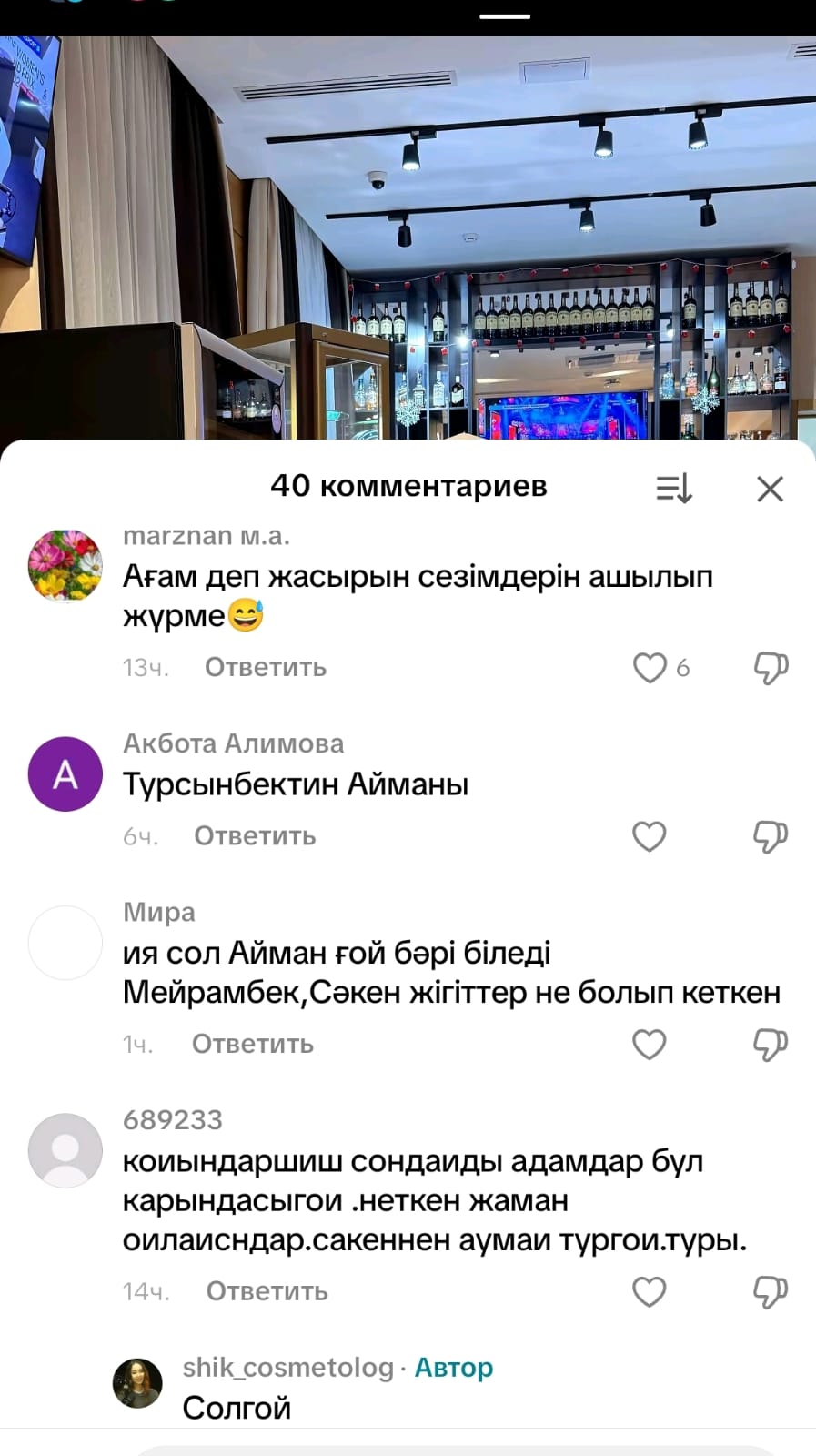The height and width of the screenshot is (1456, 816).
Task: Open the profile of user 689233
Action: click(65, 1150)
